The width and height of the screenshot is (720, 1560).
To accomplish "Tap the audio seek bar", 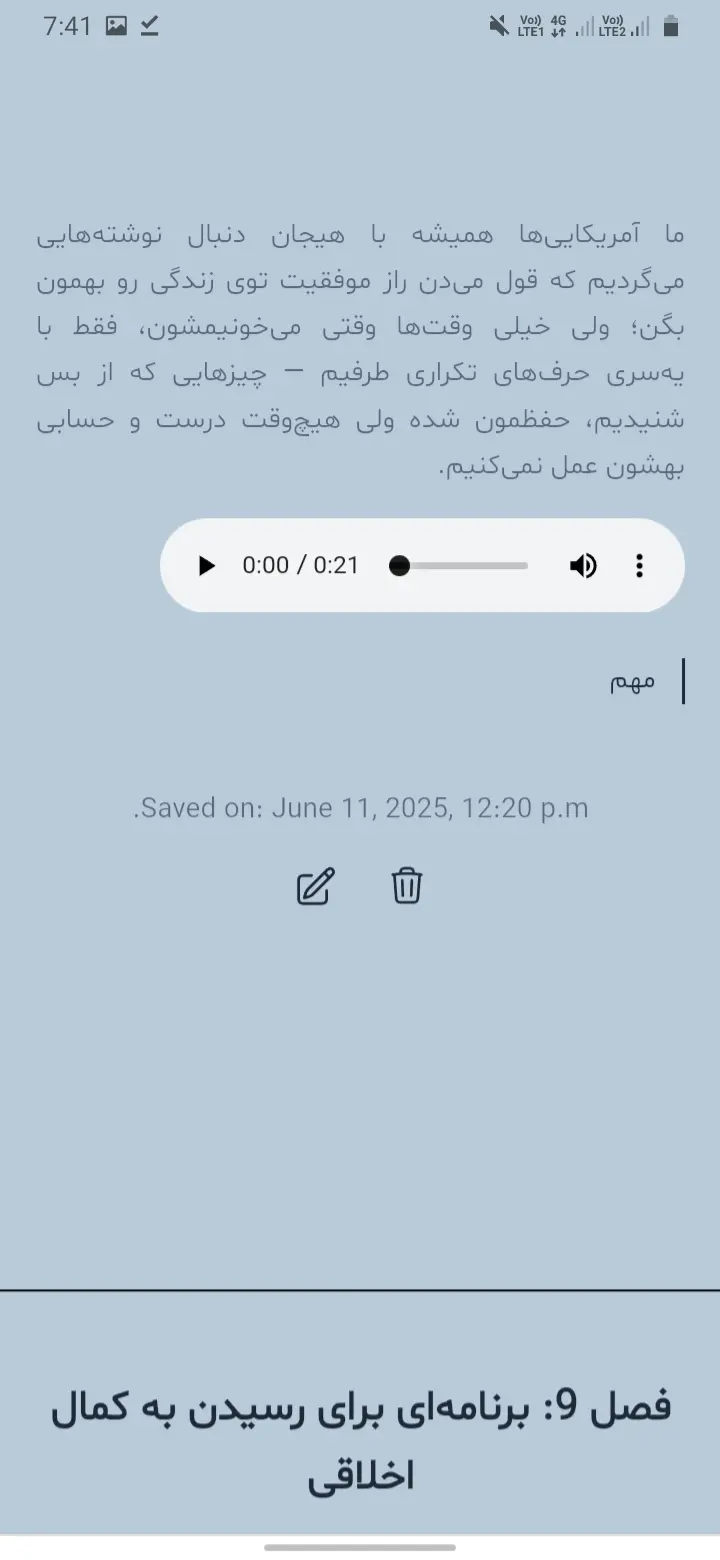I will pos(462,566).
